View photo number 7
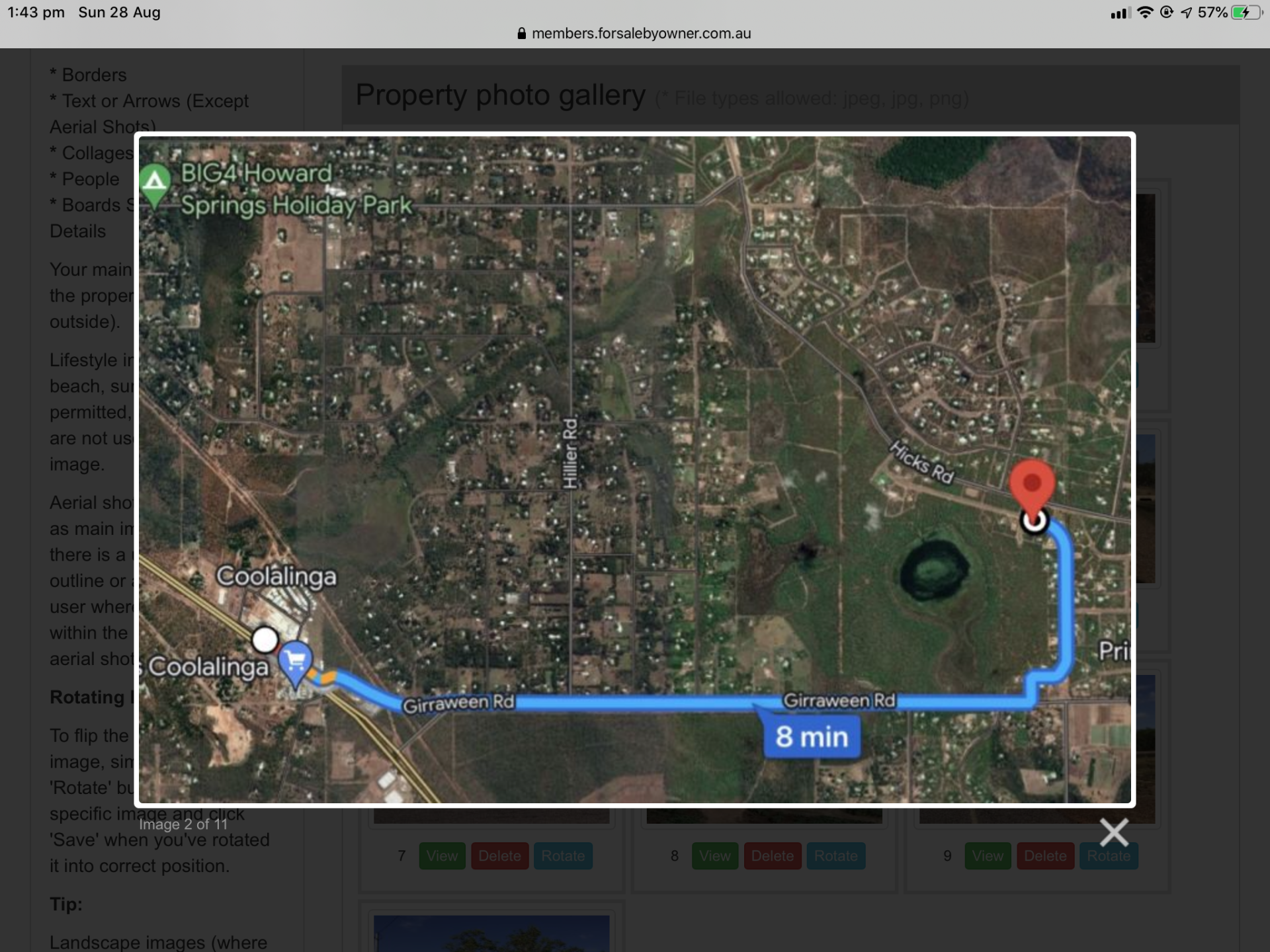This screenshot has height=952, width=1270. [442, 855]
